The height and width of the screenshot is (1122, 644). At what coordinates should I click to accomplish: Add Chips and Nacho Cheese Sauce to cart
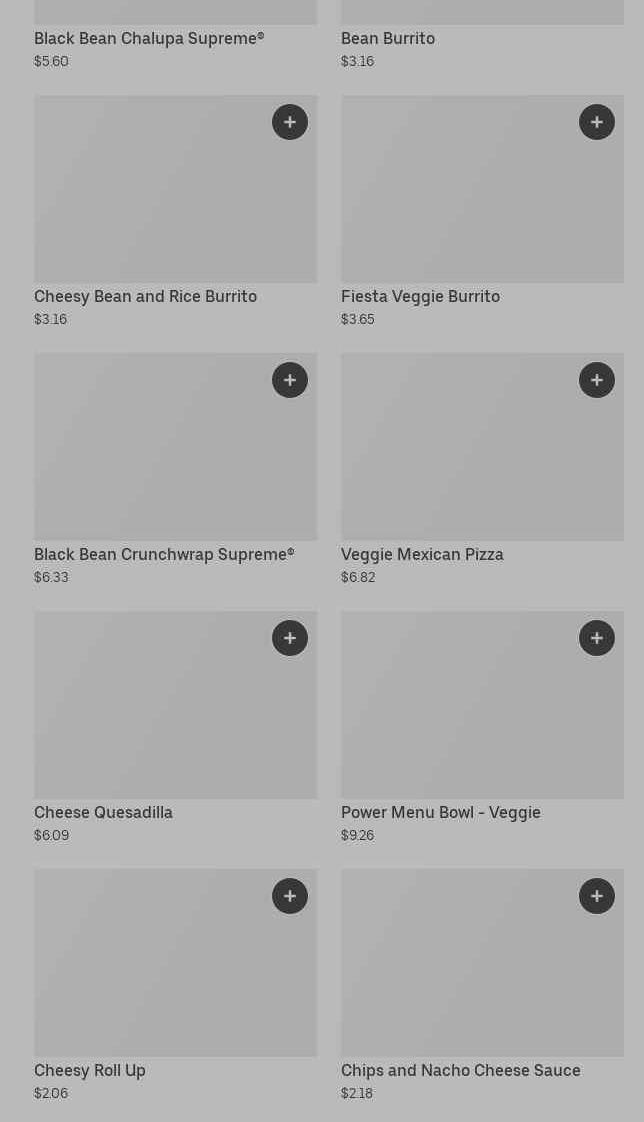point(597,896)
